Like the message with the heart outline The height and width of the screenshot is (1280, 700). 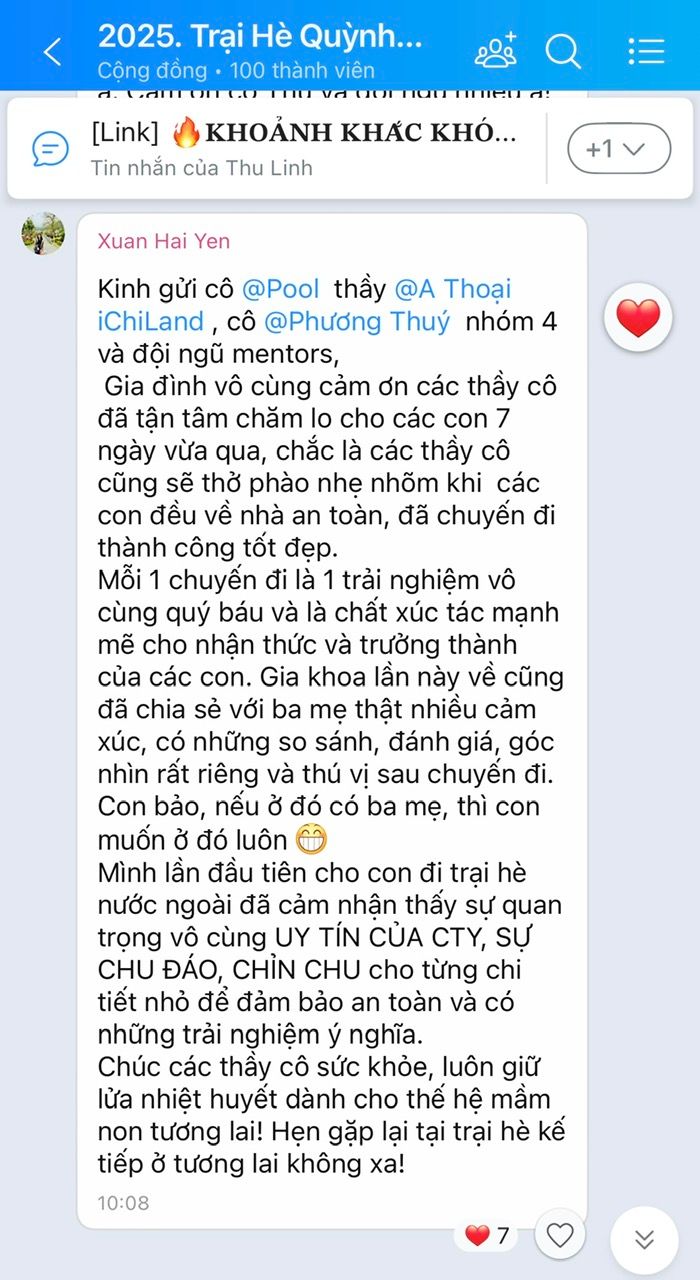pyautogui.click(x=560, y=1235)
